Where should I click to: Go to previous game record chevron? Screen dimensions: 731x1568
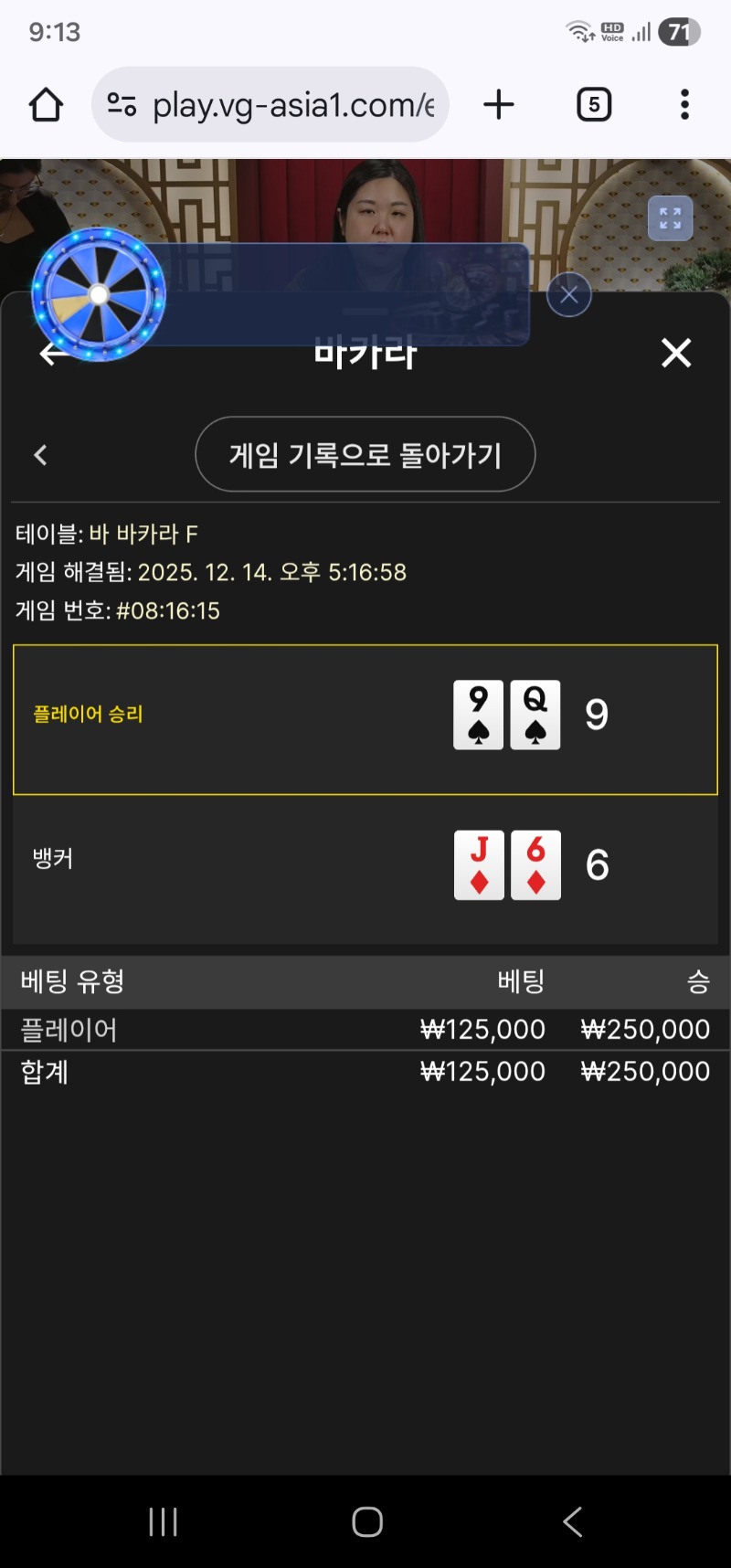coord(40,455)
